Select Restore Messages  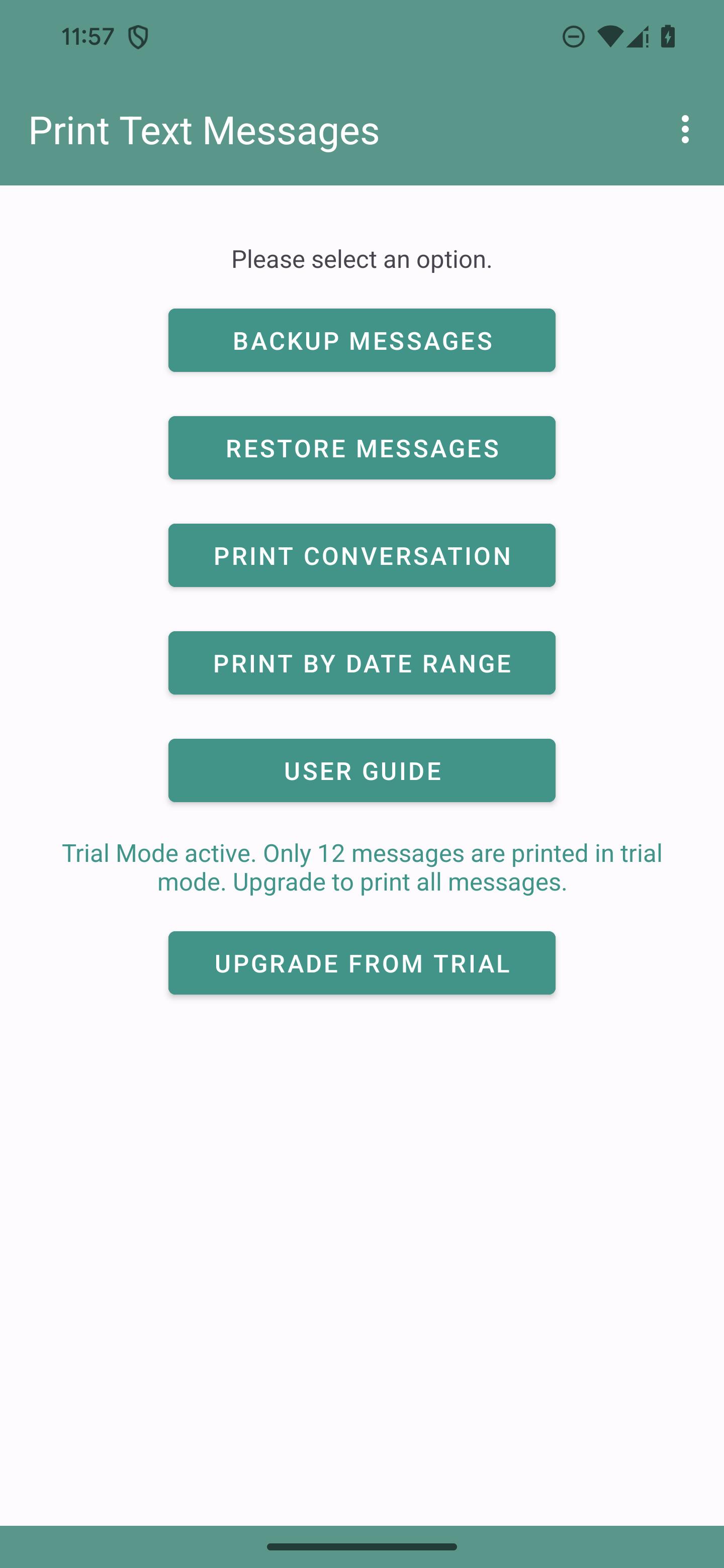[361, 448]
